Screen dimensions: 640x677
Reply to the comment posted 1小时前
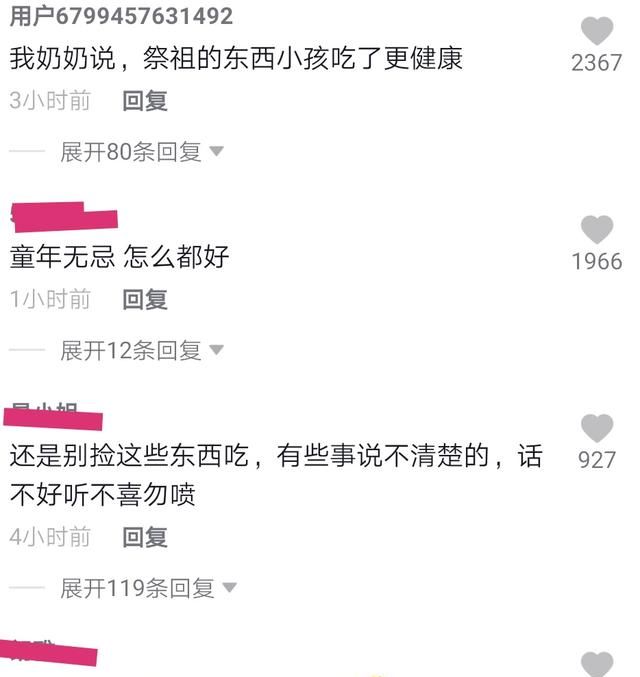145,299
